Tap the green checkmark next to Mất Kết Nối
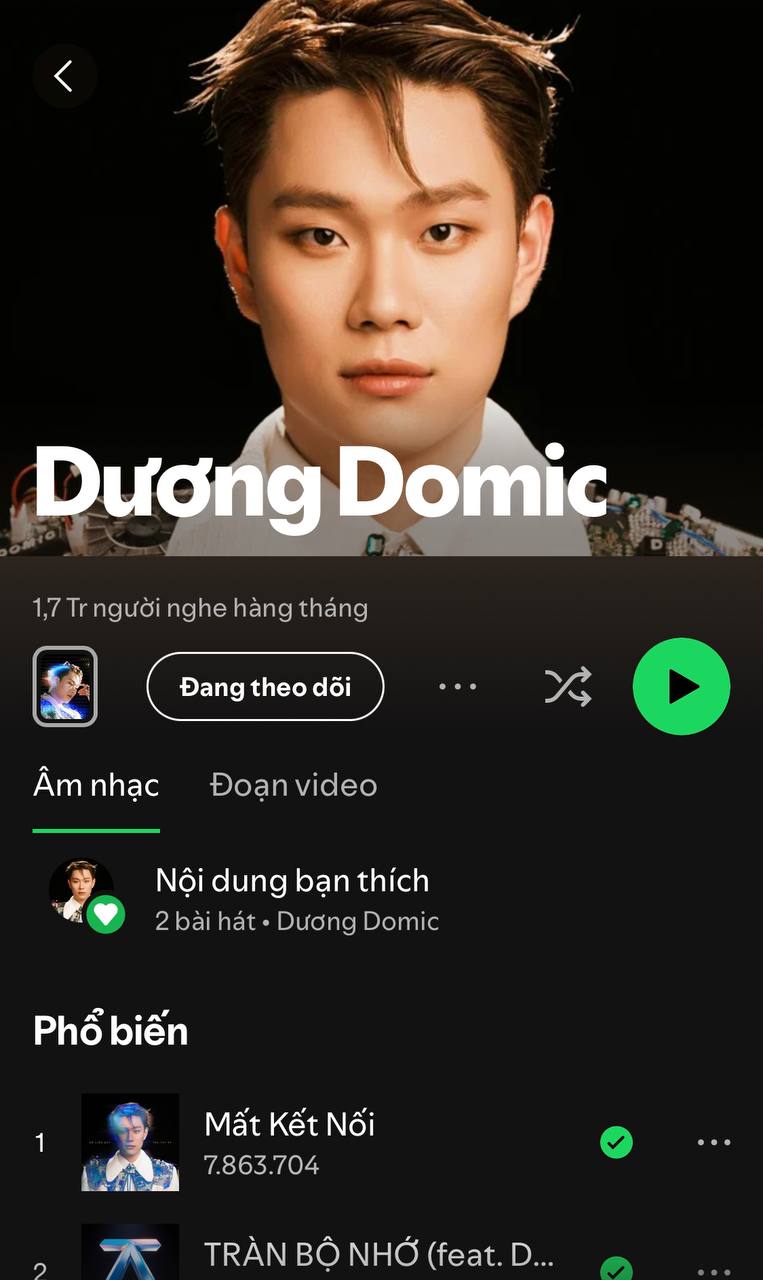The image size is (763, 1280). coord(617,1142)
